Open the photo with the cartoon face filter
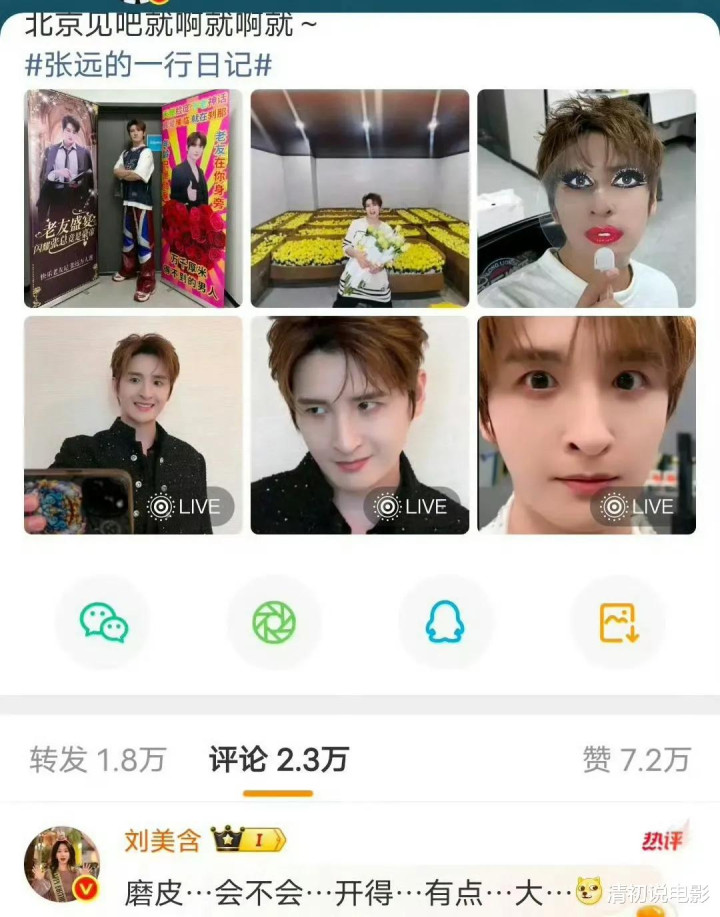Image resolution: width=720 pixels, height=917 pixels. 586,198
